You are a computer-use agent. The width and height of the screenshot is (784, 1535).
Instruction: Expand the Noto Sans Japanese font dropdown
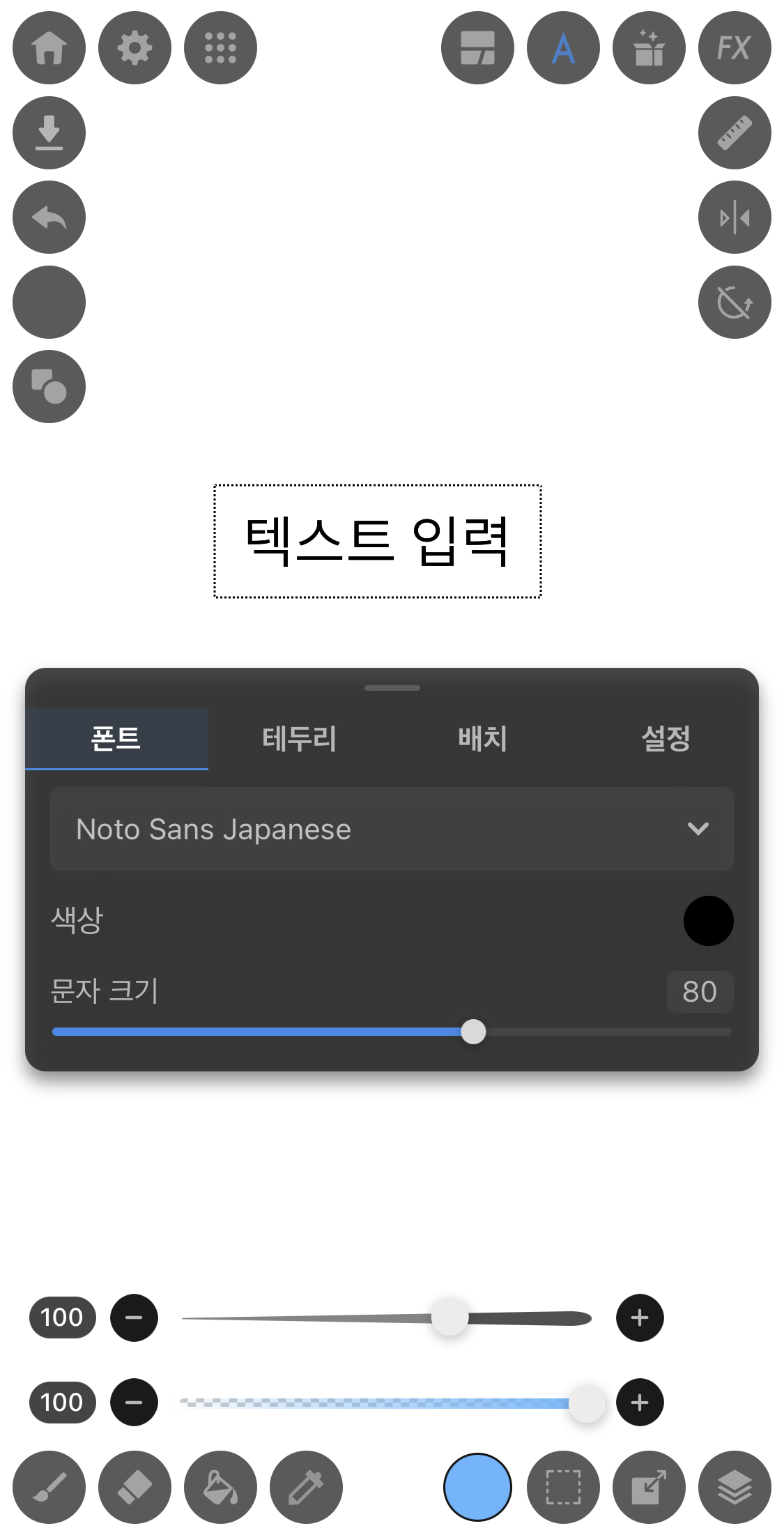coord(392,829)
